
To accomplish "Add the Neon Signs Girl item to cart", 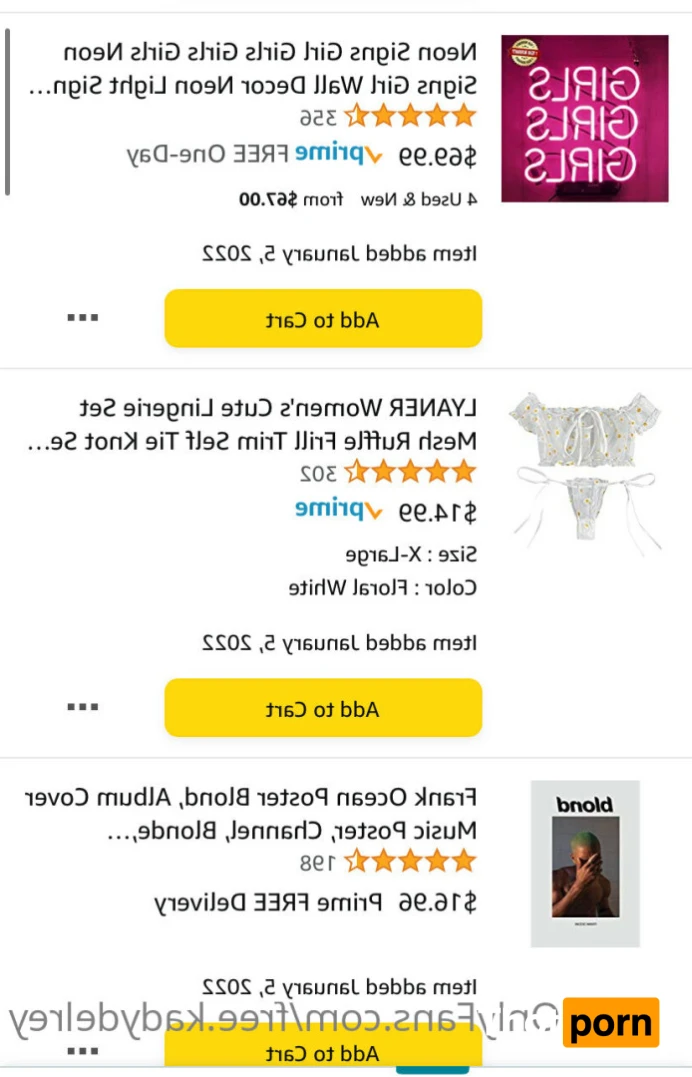I will tap(323, 319).
